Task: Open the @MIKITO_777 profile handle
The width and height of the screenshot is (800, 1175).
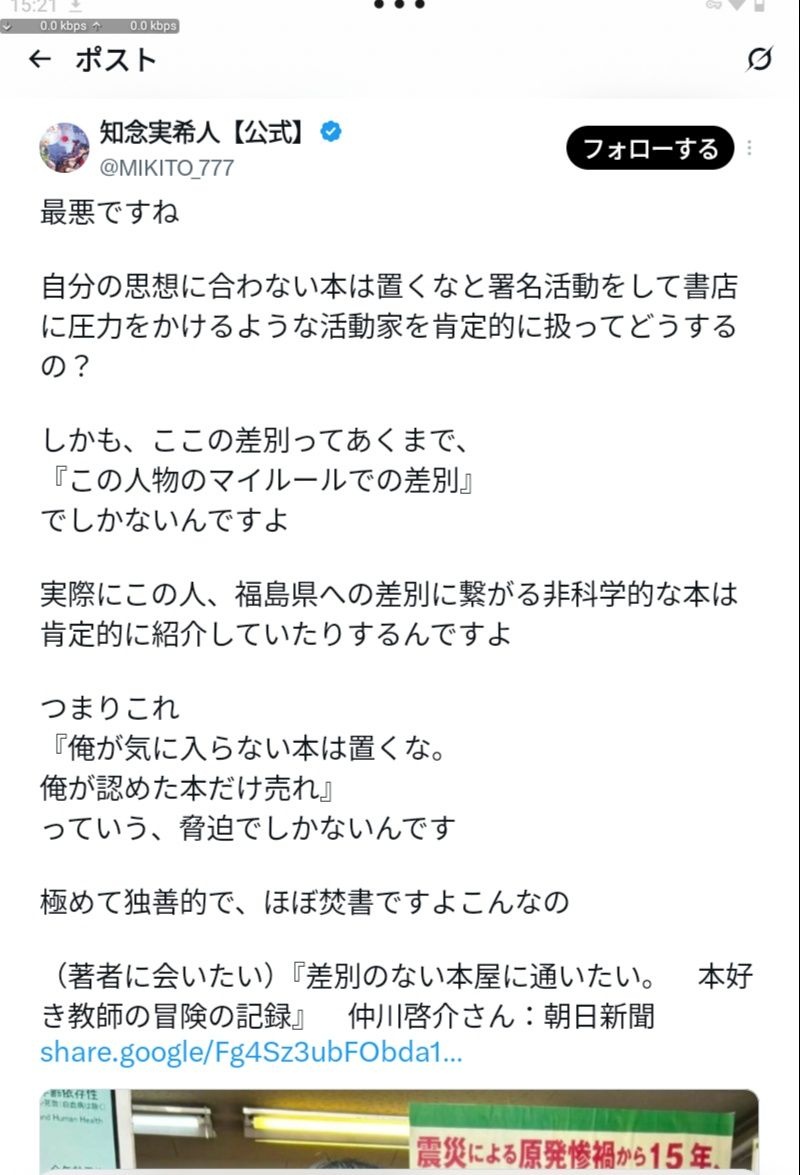Action: tap(166, 168)
